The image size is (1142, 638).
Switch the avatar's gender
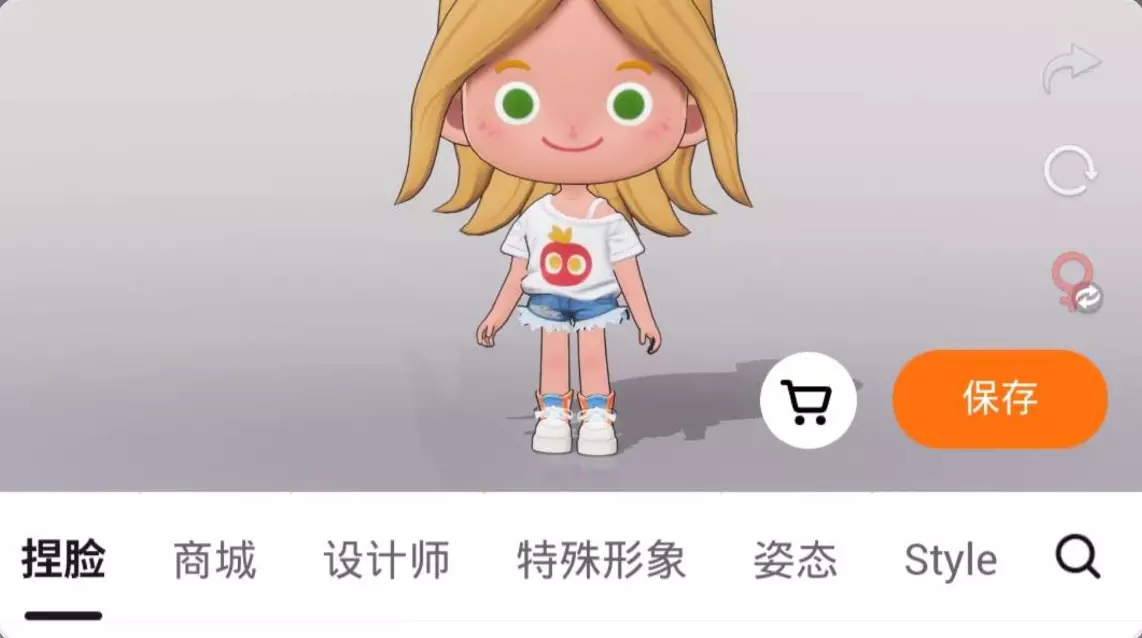[x=1074, y=281]
